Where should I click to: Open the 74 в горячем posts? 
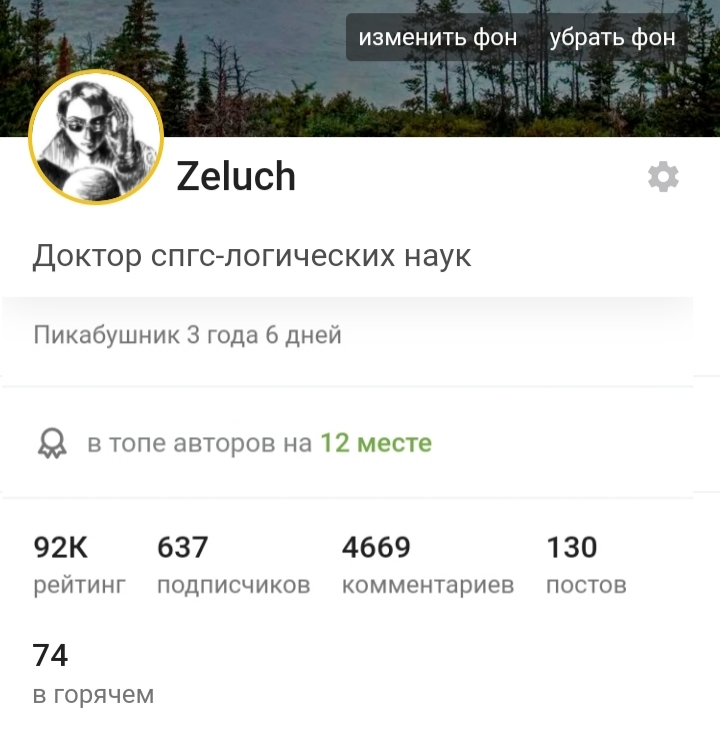93,673
